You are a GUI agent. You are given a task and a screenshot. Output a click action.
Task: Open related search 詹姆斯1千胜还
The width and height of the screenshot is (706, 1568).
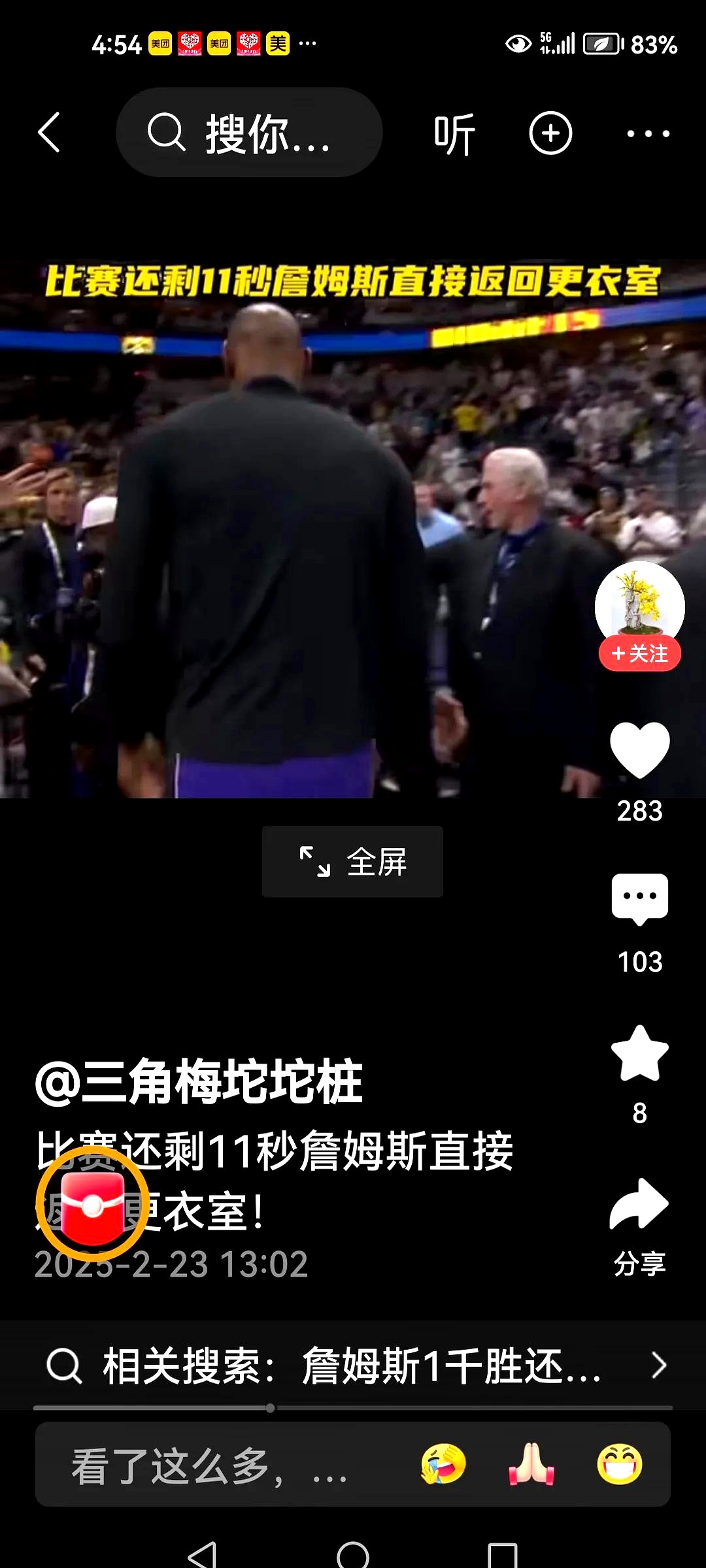tap(353, 1365)
